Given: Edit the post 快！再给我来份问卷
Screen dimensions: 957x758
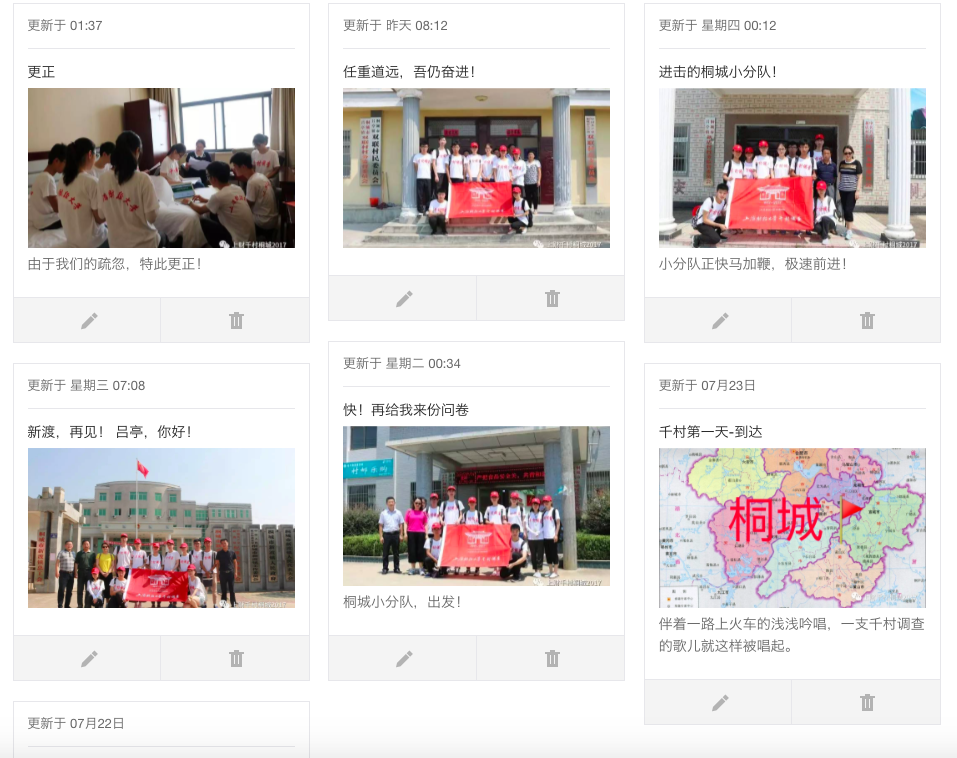Looking at the screenshot, I should pos(403,658).
